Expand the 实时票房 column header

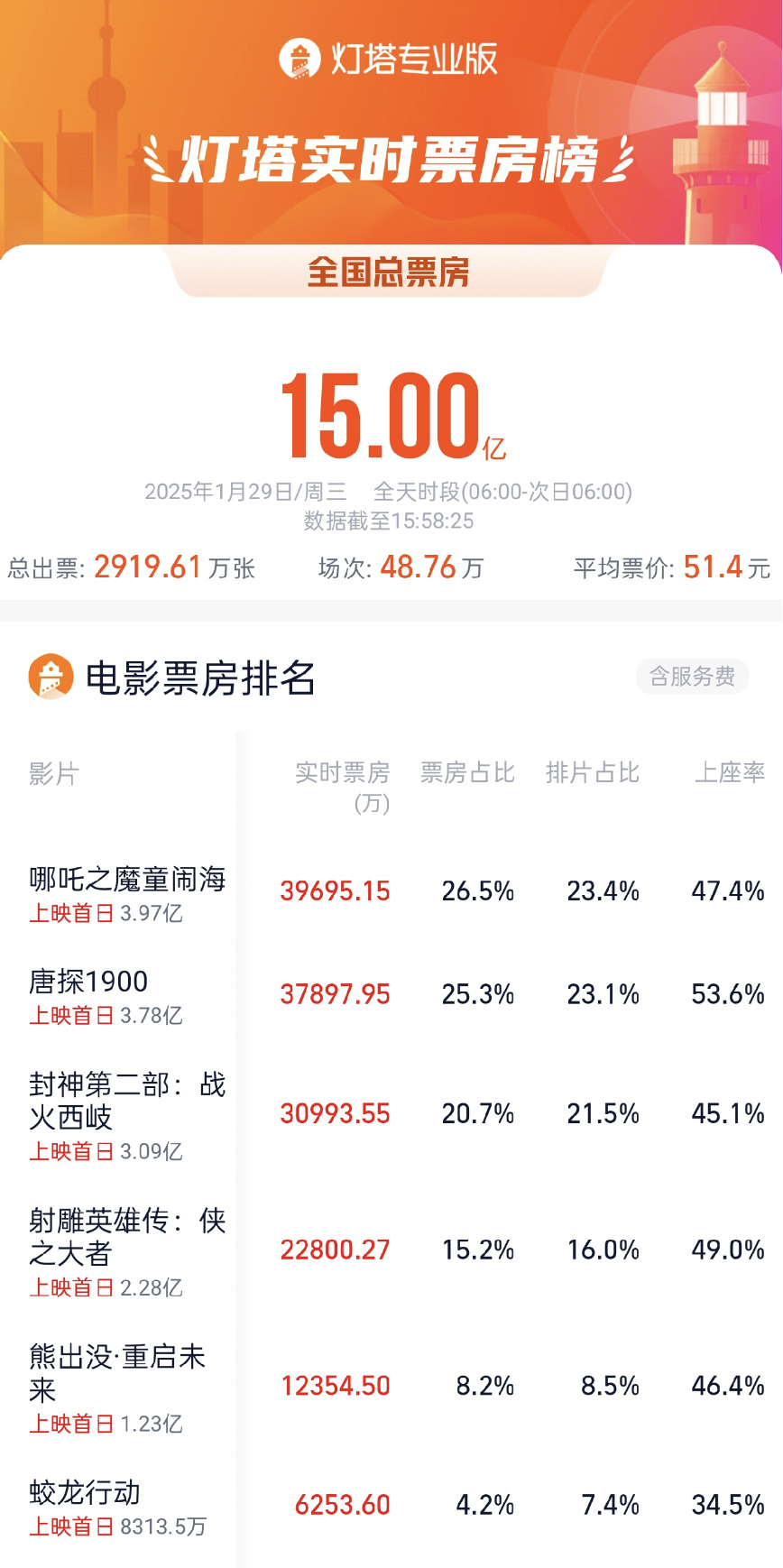[x=342, y=773]
